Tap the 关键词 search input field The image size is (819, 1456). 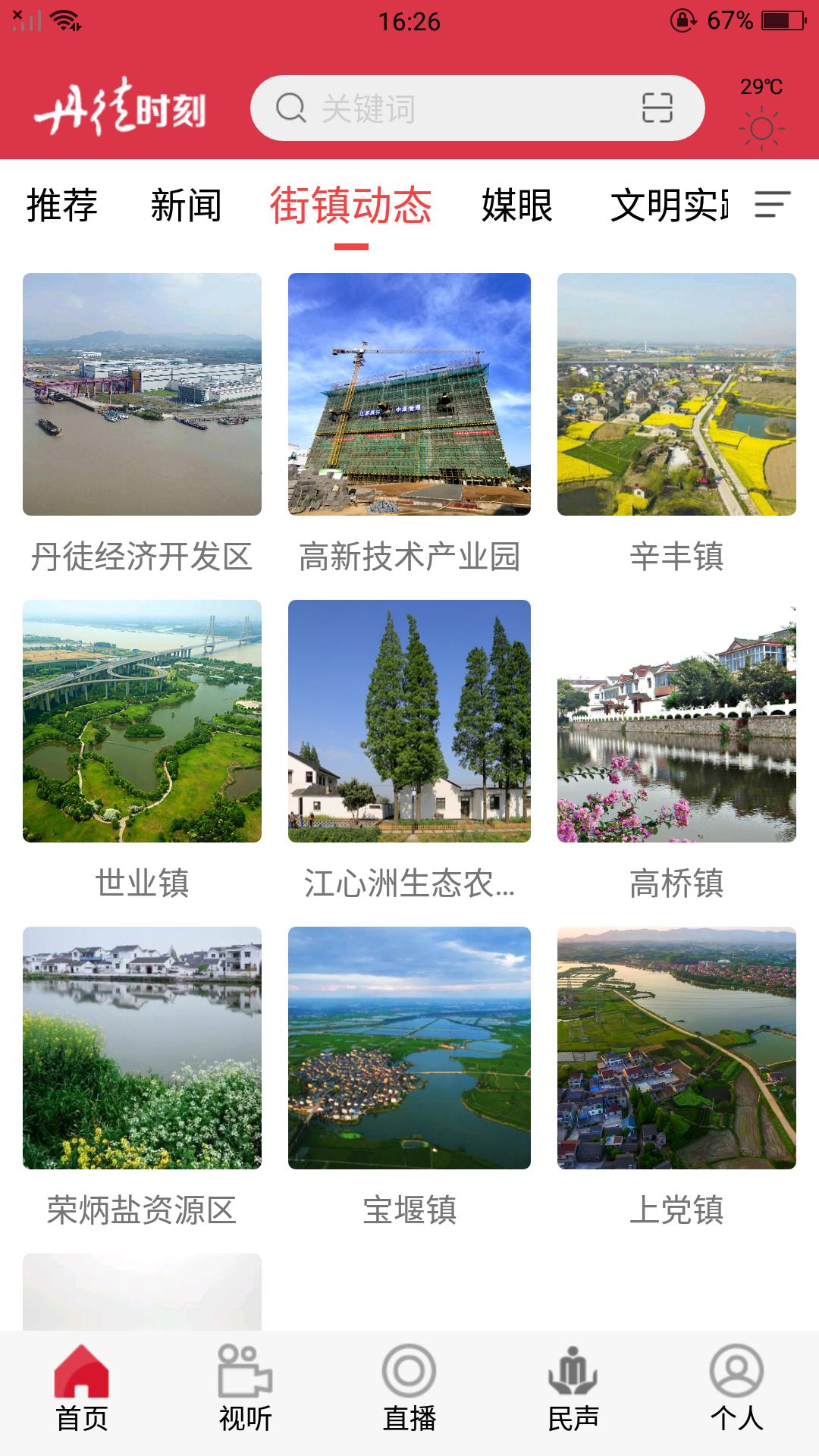pos(425,108)
